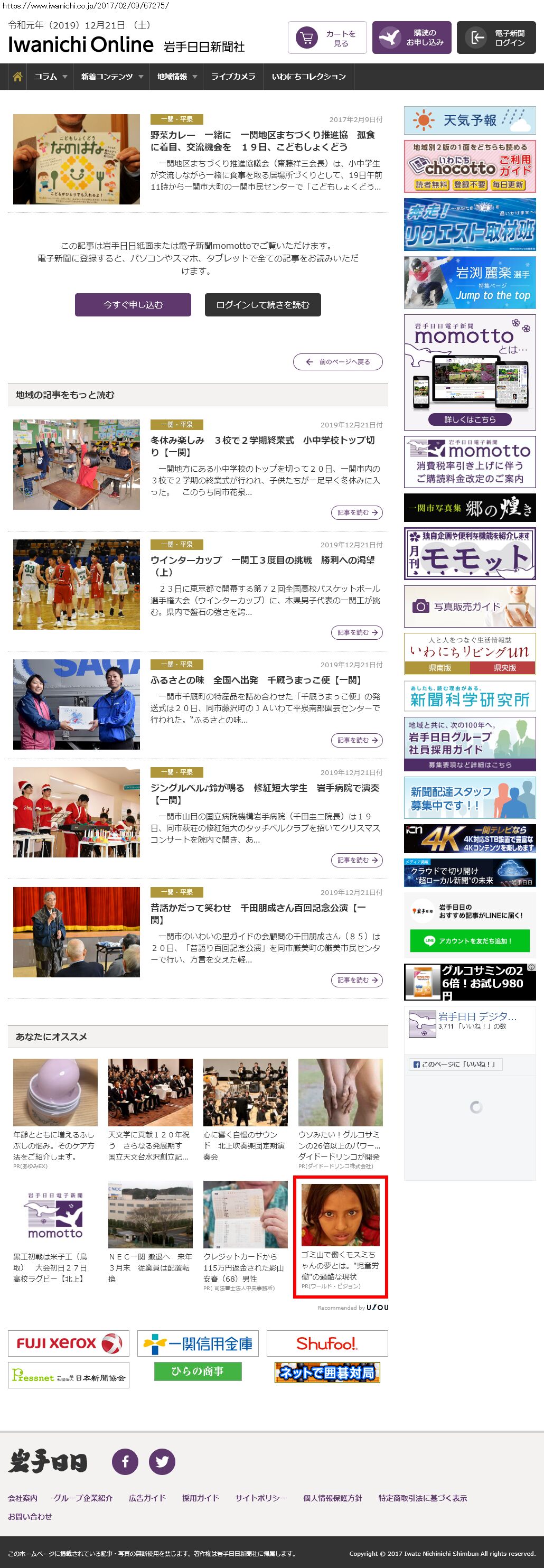
Task: Tap 今すぐ申し込む to subscribe
Action: (133, 305)
